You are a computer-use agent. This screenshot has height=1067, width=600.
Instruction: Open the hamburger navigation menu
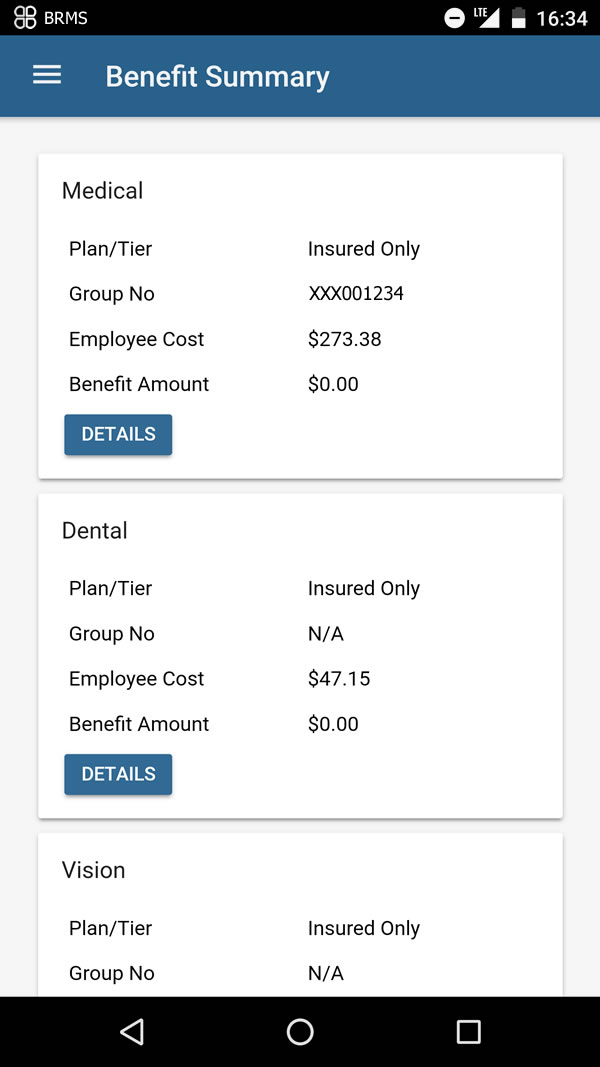tap(47, 75)
